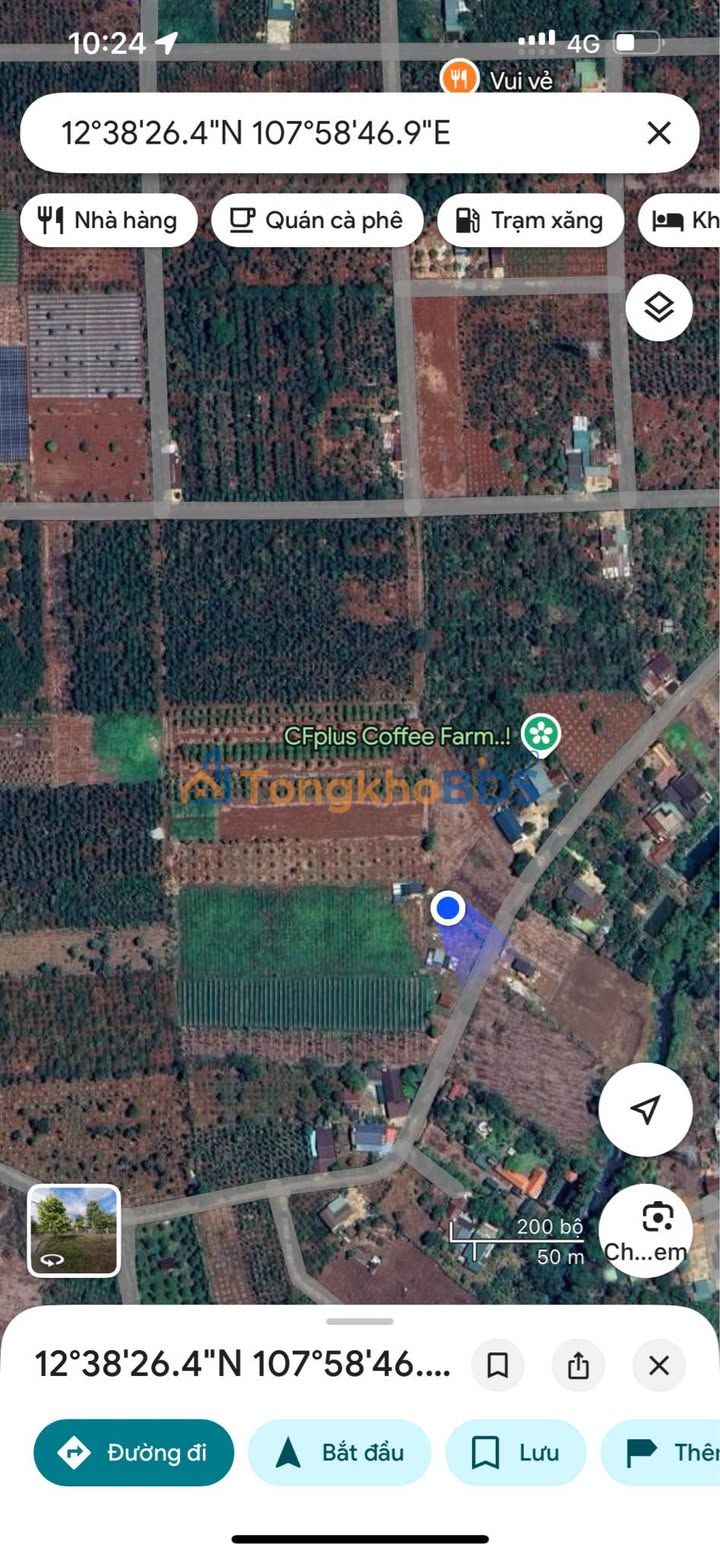Show nearby Trạm xăng
720x1557 pixels.
[x=530, y=220]
